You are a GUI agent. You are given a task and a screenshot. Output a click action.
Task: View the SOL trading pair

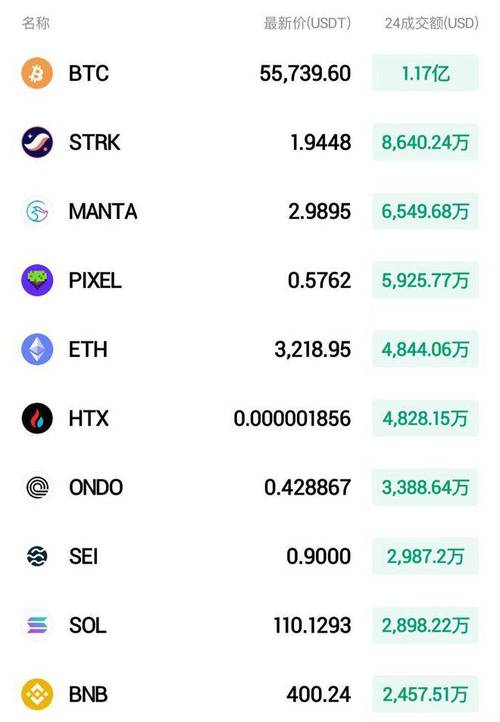click(250, 625)
